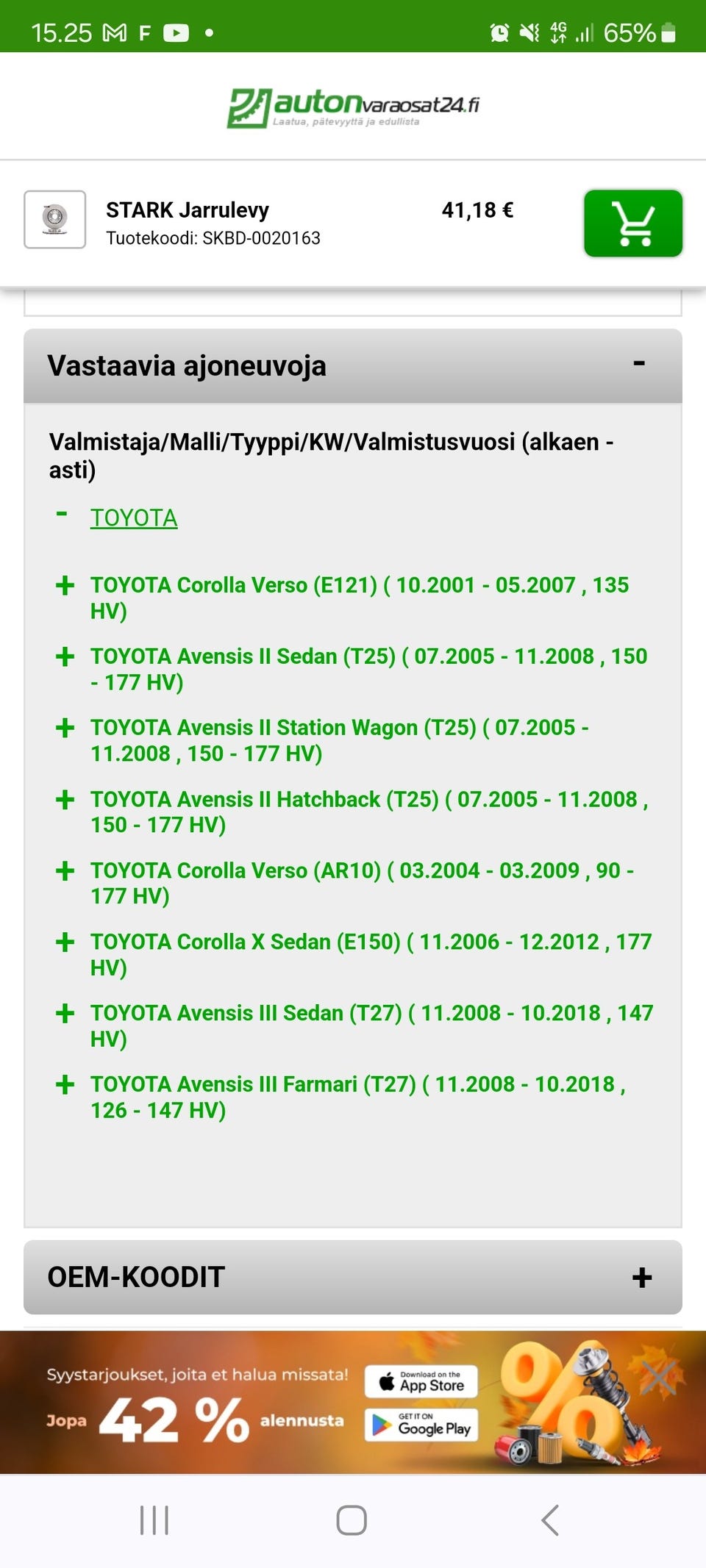
Task: Expand TOYOTA Corolla Verso (E121) entry
Action: pyautogui.click(x=65, y=586)
